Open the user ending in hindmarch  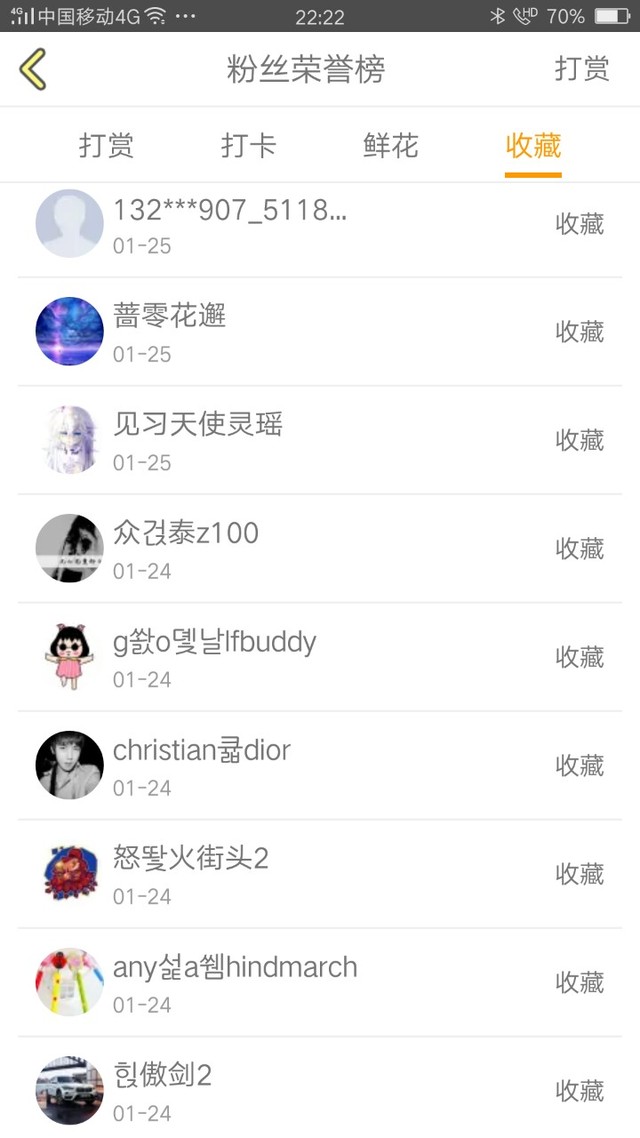pyautogui.click(x=320, y=981)
